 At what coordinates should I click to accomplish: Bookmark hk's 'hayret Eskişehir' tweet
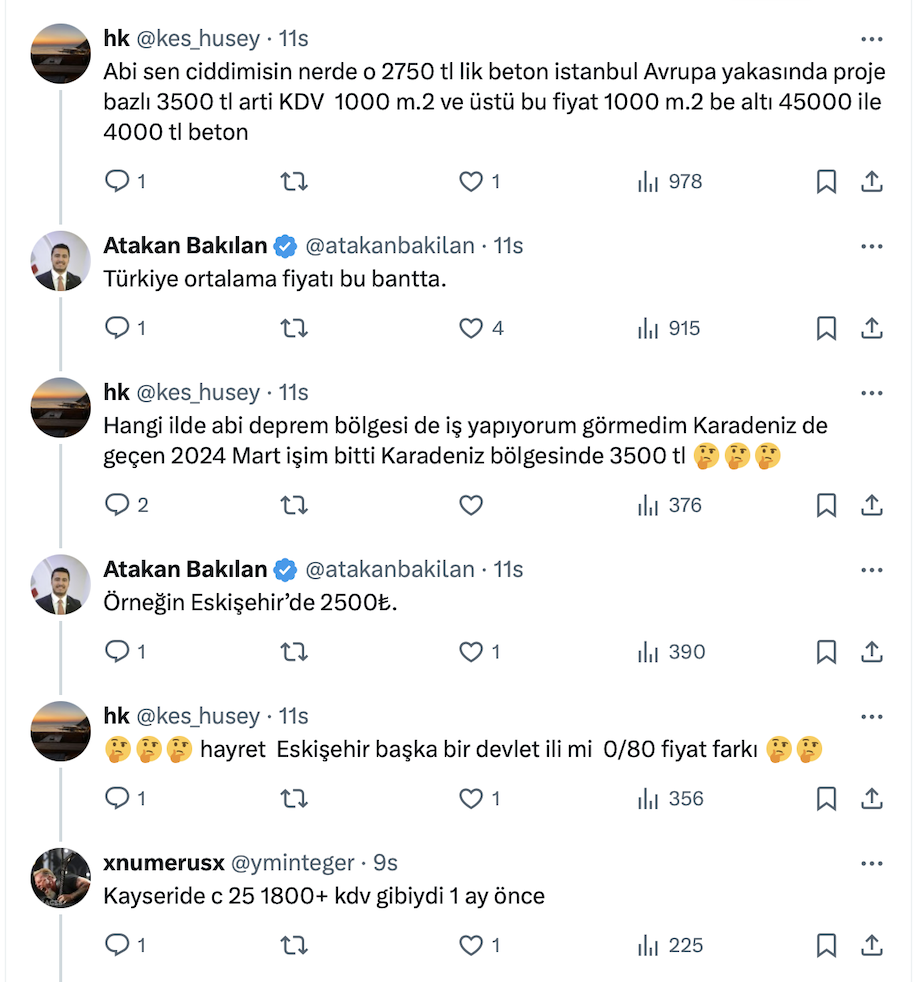pyautogui.click(x=826, y=799)
